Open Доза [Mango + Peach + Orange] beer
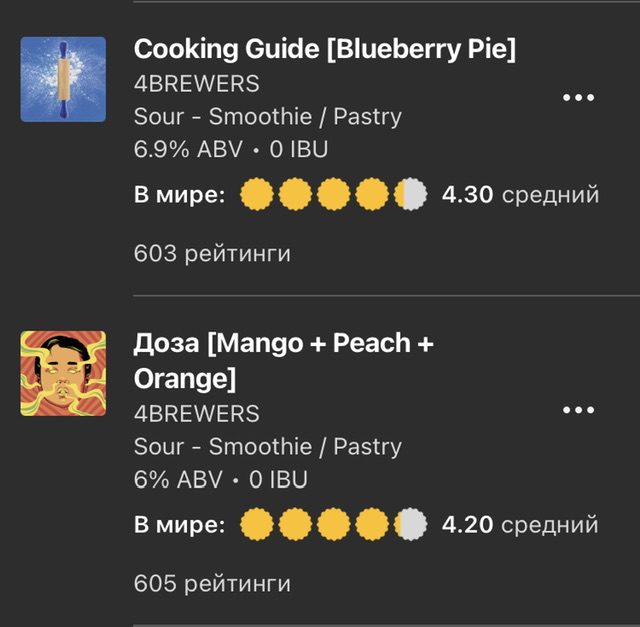The height and width of the screenshot is (627, 640). [284, 360]
